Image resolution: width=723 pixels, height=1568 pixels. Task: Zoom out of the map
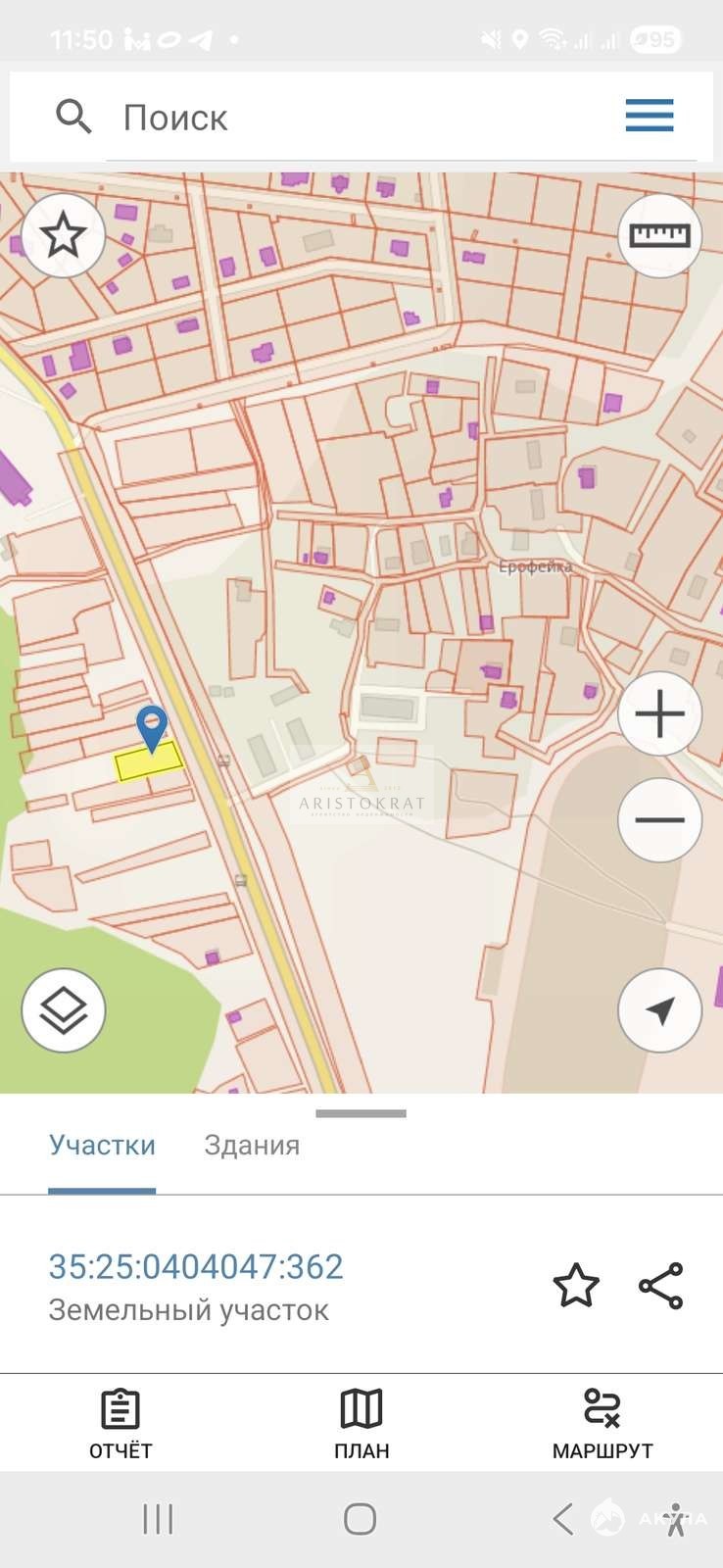coord(659,819)
